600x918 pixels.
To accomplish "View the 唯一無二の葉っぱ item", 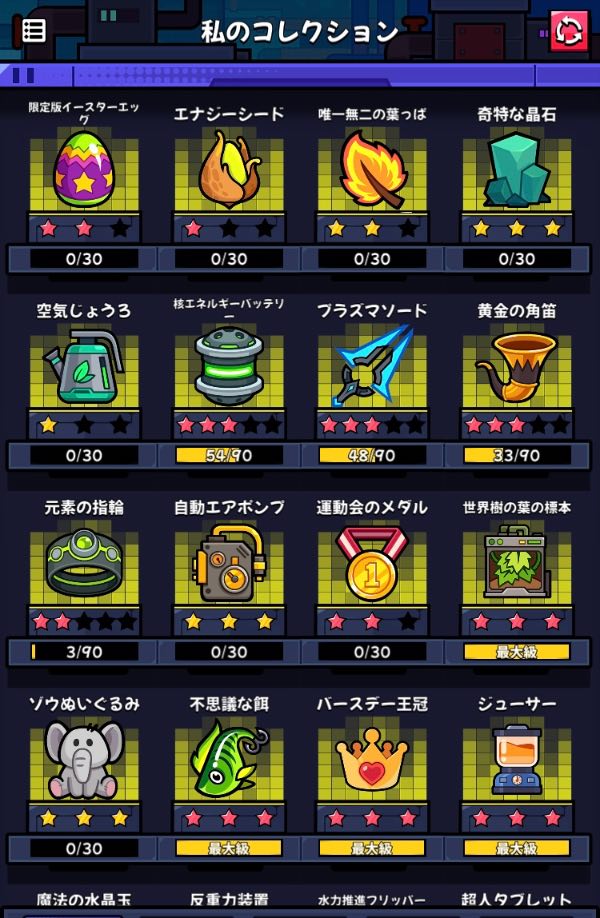I will tap(372, 170).
